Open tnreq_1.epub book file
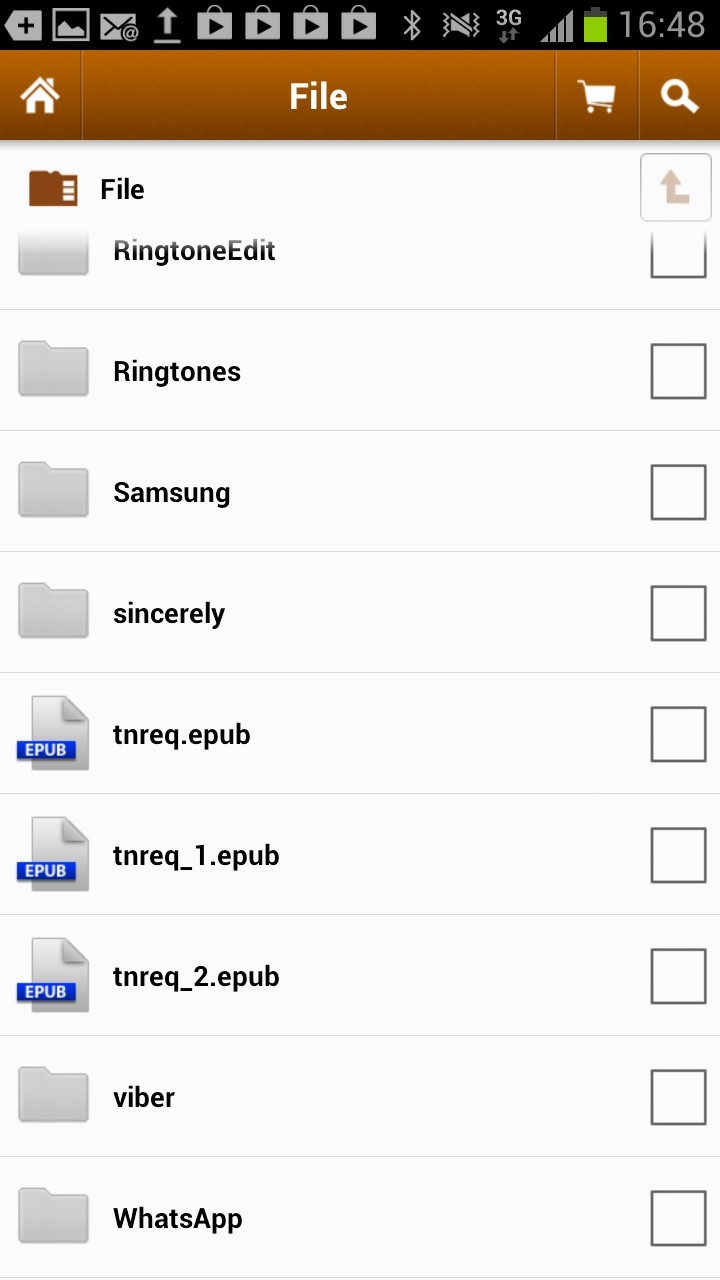Screen dimensions: 720x1280 pyautogui.click(x=360, y=855)
